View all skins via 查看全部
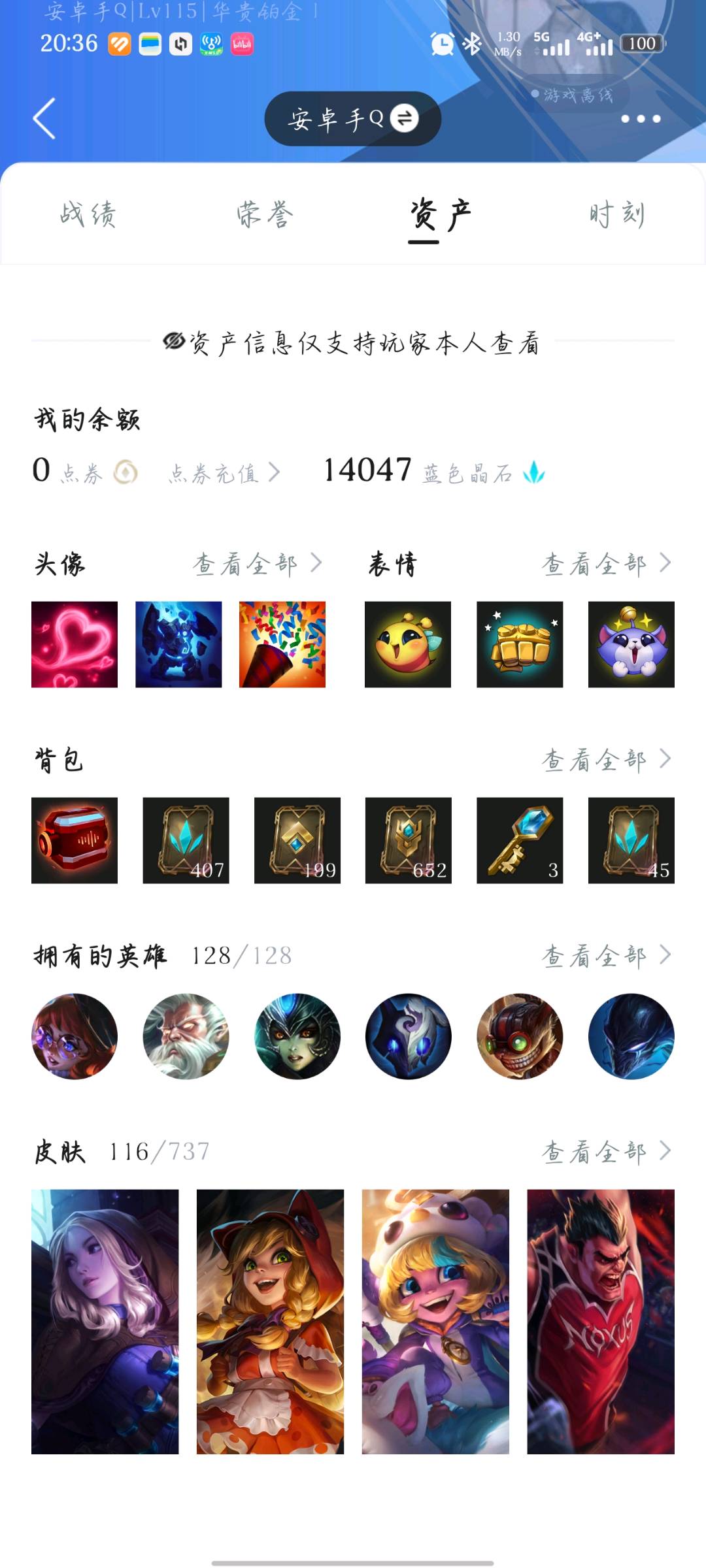706x1568 pixels. (x=607, y=1151)
